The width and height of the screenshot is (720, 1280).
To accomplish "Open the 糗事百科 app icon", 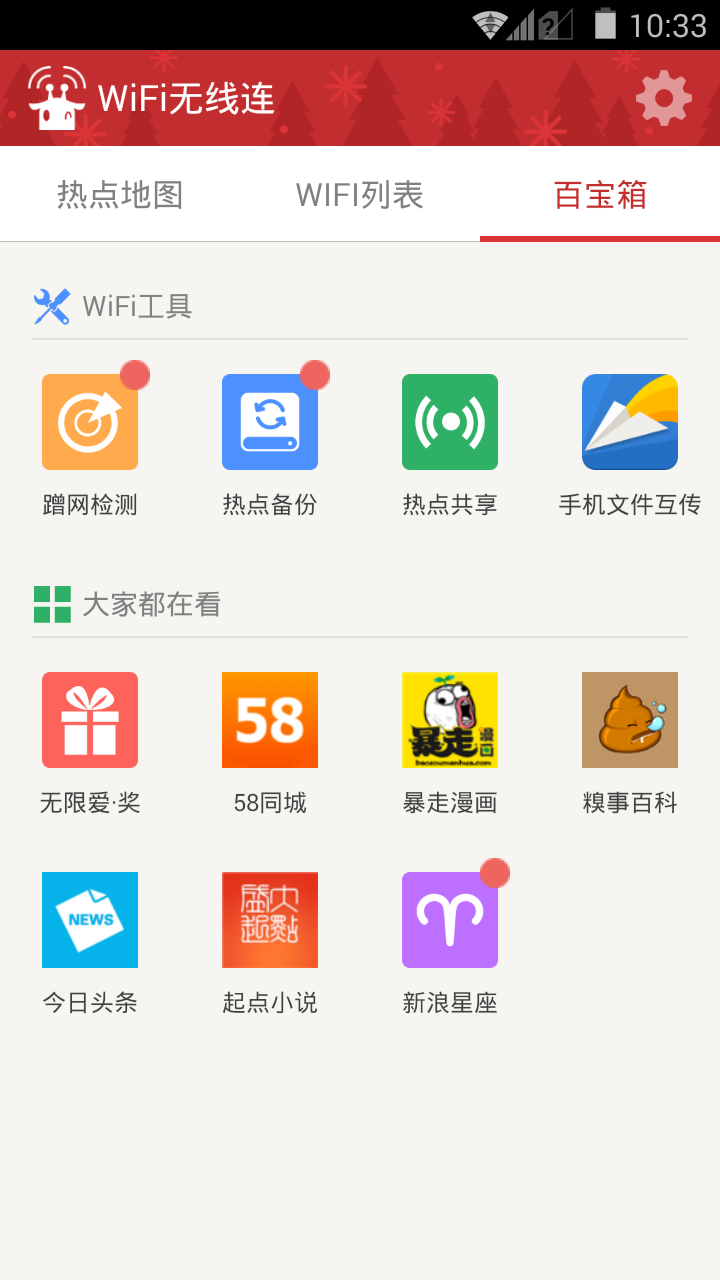I will [629, 719].
